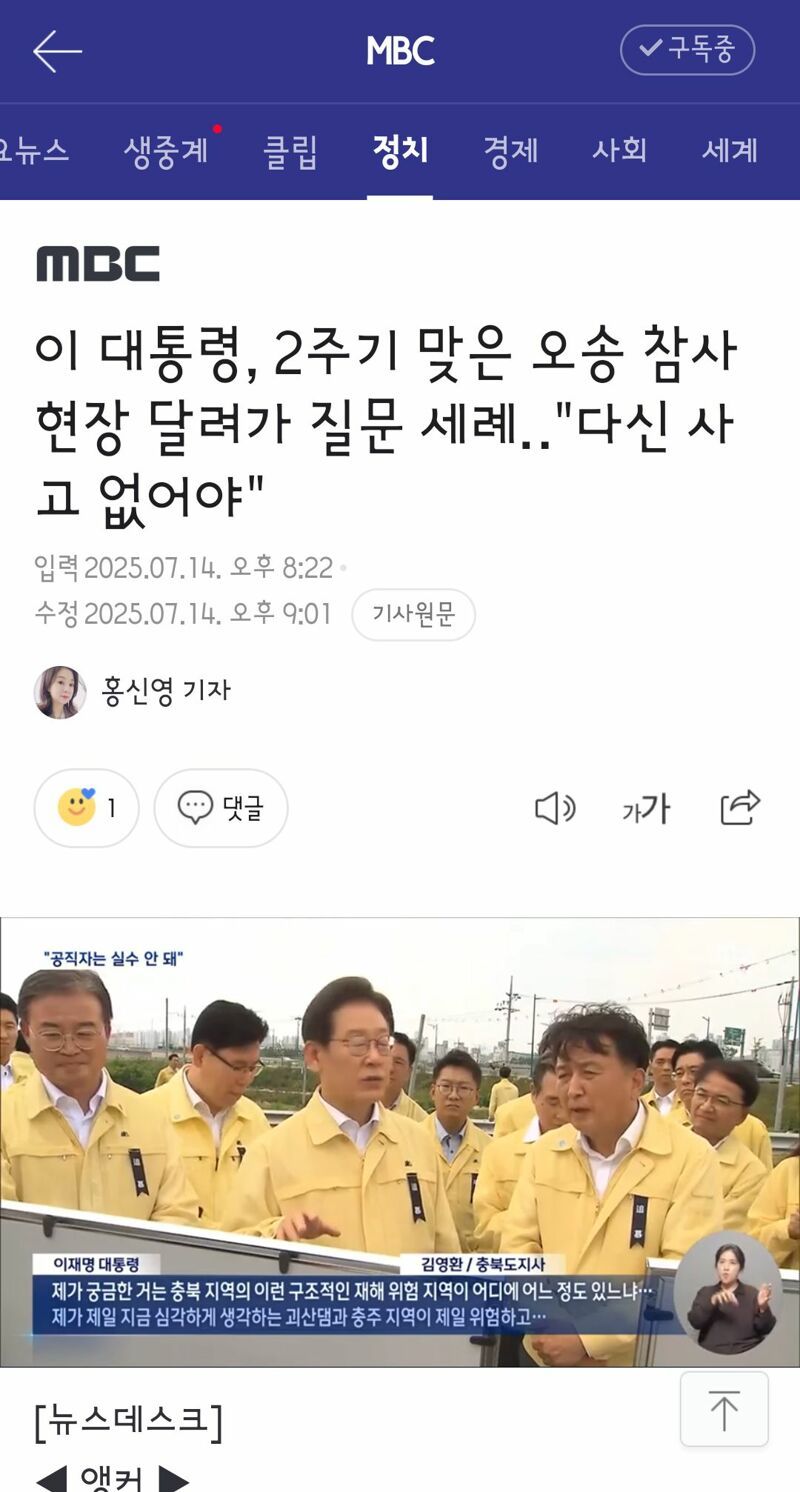Go back using the arrow

coord(57,51)
